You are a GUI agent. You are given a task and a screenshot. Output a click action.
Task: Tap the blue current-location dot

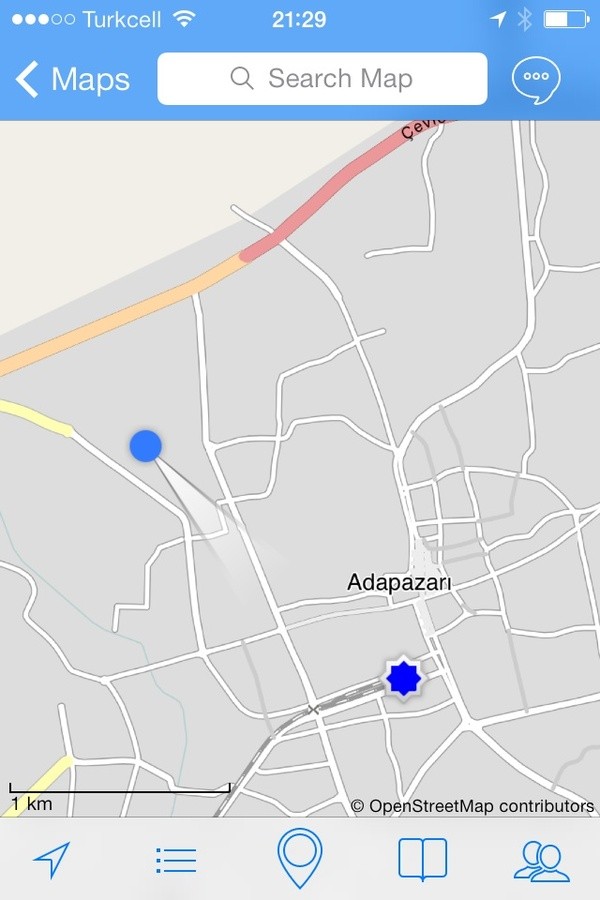click(x=146, y=445)
